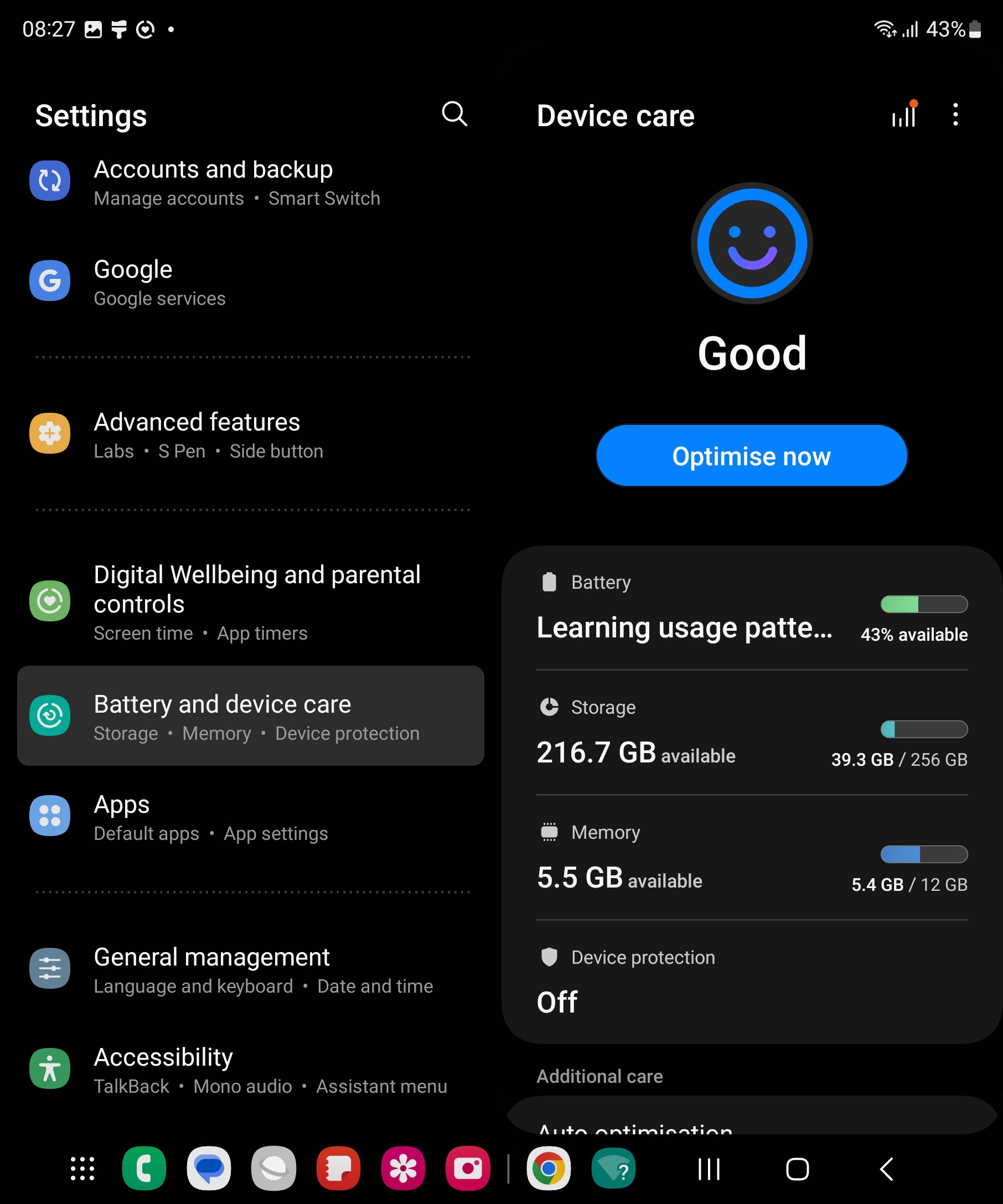Open Device protection status
The image size is (1003, 1204).
751,982
